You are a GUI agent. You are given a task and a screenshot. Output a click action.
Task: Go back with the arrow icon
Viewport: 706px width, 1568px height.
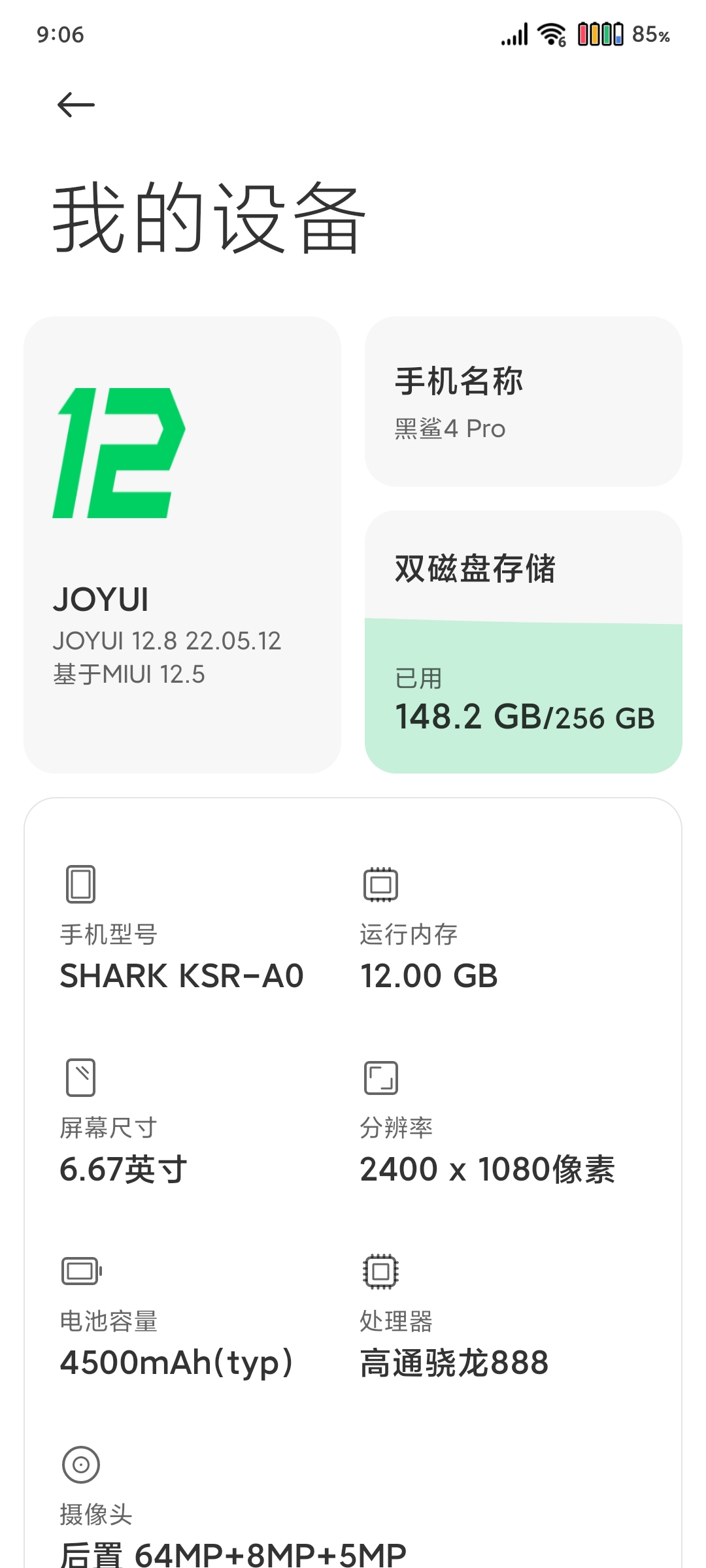[x=76, y=105]
